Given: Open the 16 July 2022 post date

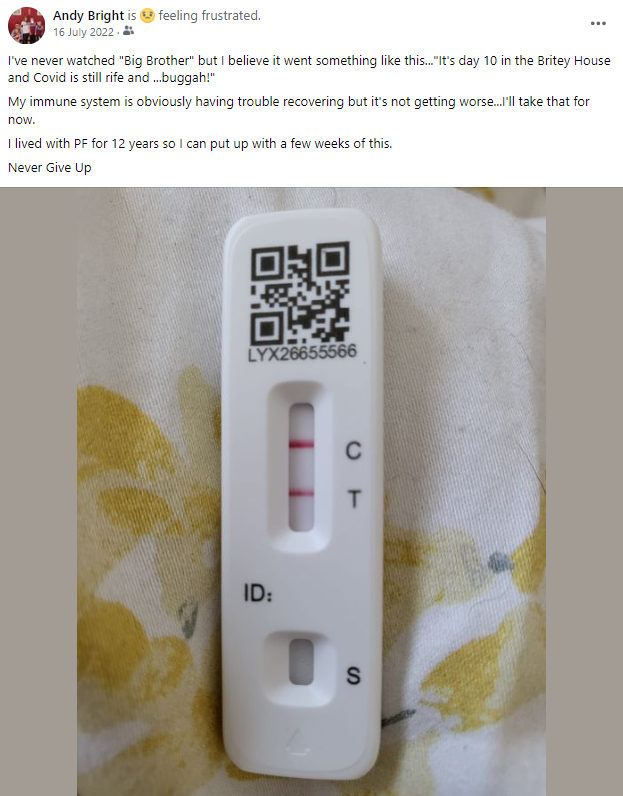Looking at the screenshot, I should 83,31.
